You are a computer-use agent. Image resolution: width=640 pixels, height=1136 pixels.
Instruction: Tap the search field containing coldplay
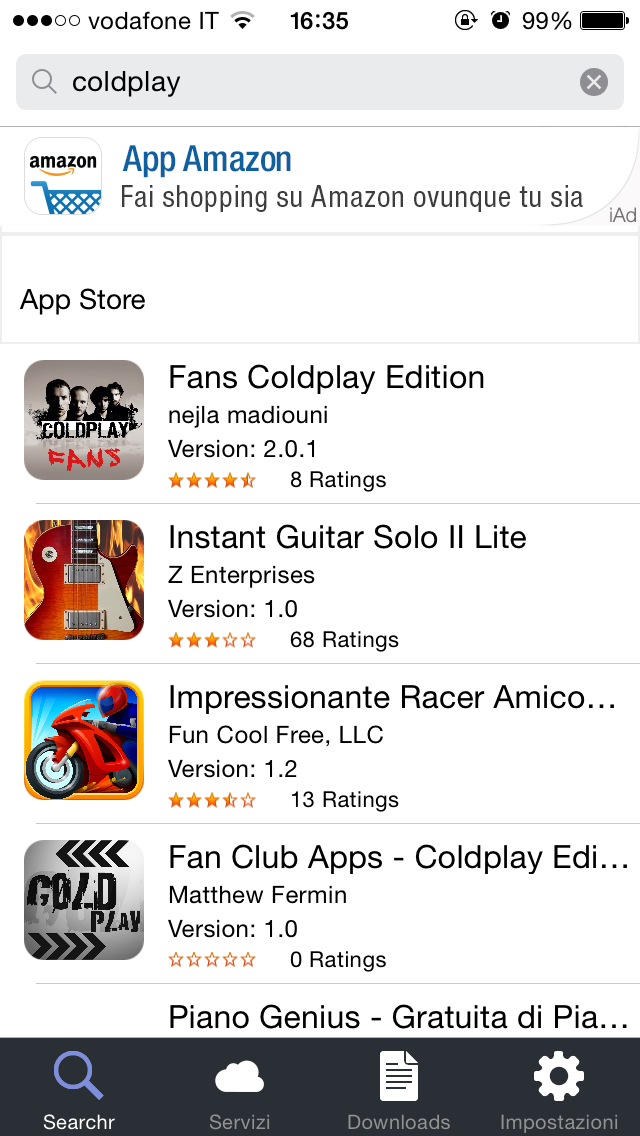point(300,82)
